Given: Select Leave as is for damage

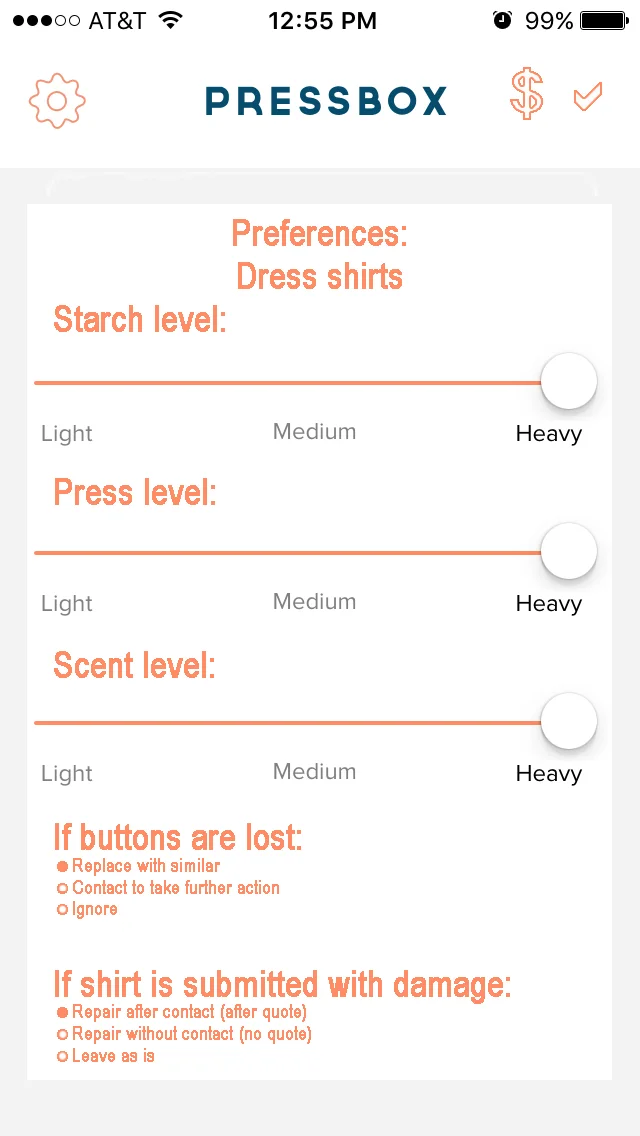Looking at the screenshot, I should [x=106, y=1056].
